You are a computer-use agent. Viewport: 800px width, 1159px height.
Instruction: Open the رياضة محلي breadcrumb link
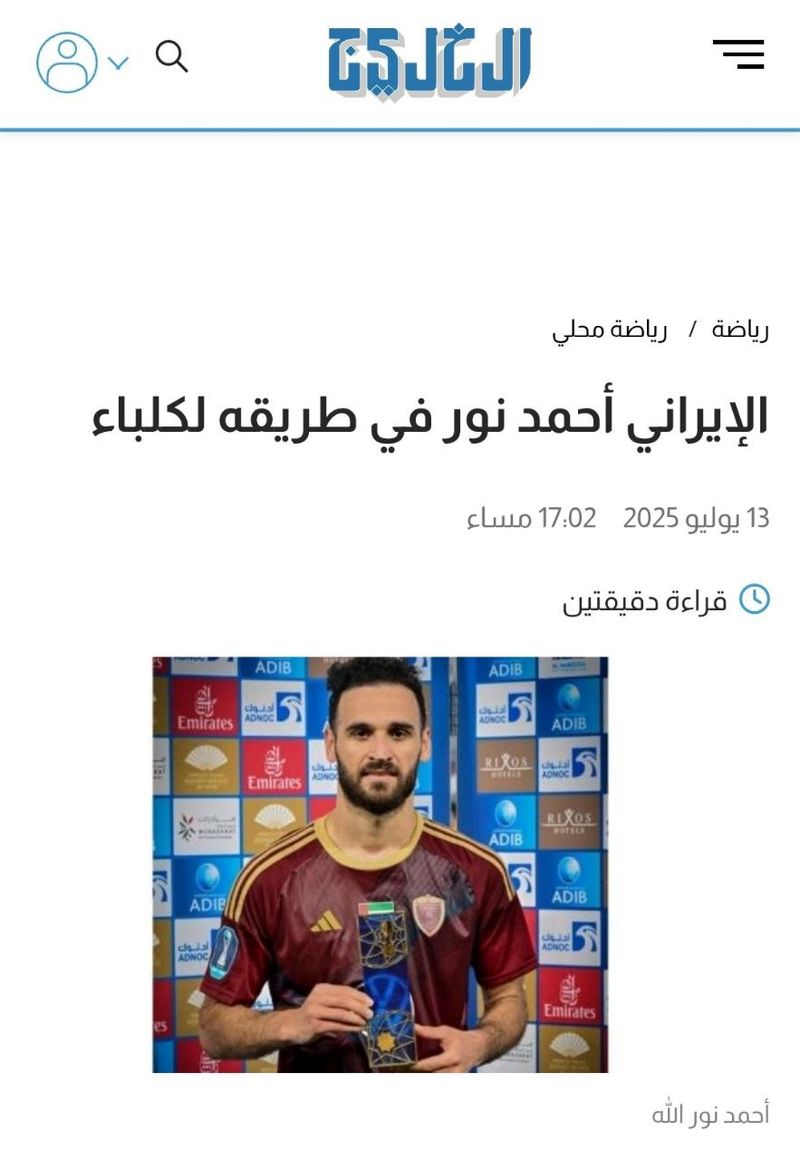609,330
